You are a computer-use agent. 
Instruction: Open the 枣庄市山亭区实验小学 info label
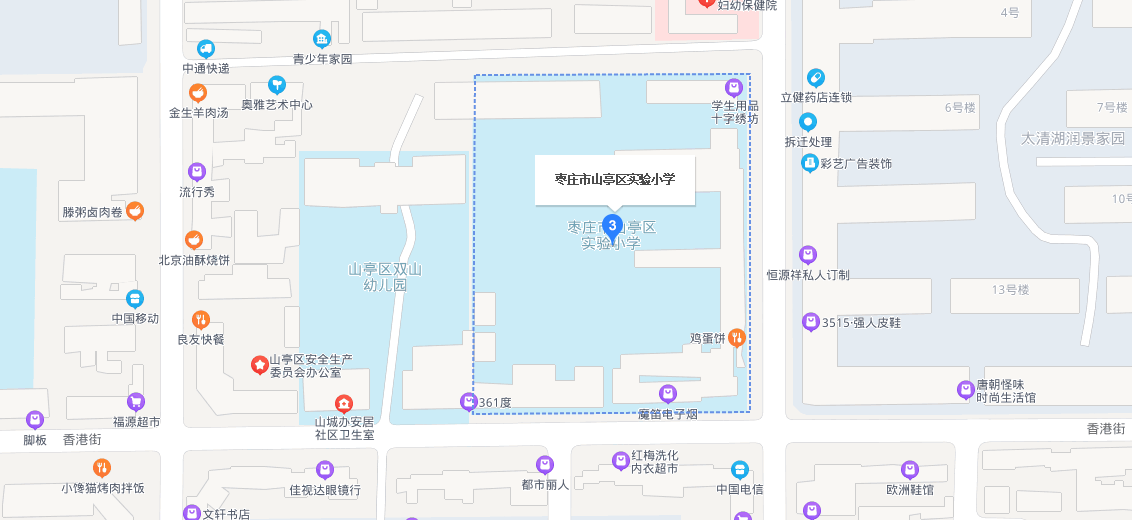tap(614, 180)
